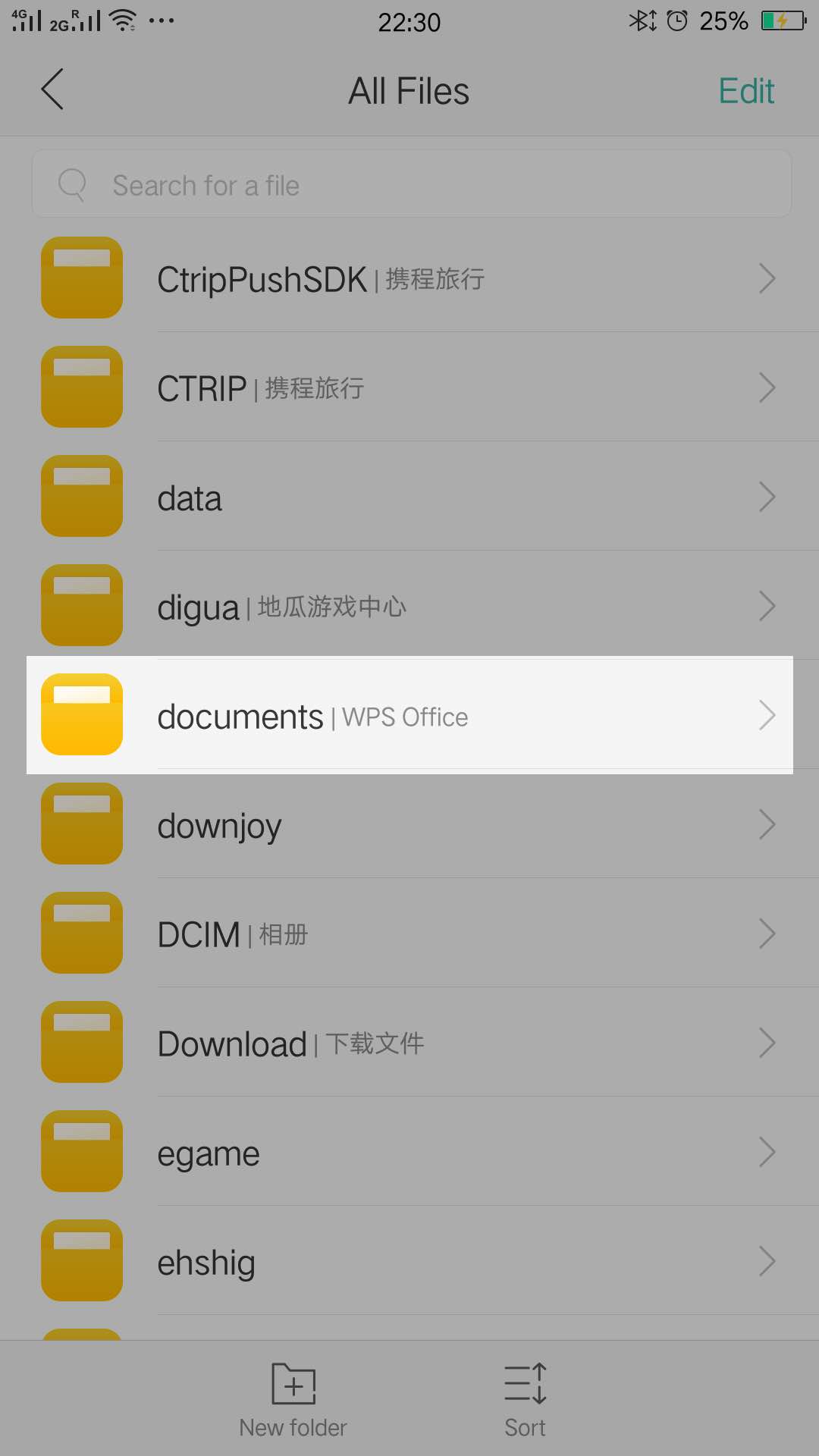Open the Download folder icon

pos(82,1042)
